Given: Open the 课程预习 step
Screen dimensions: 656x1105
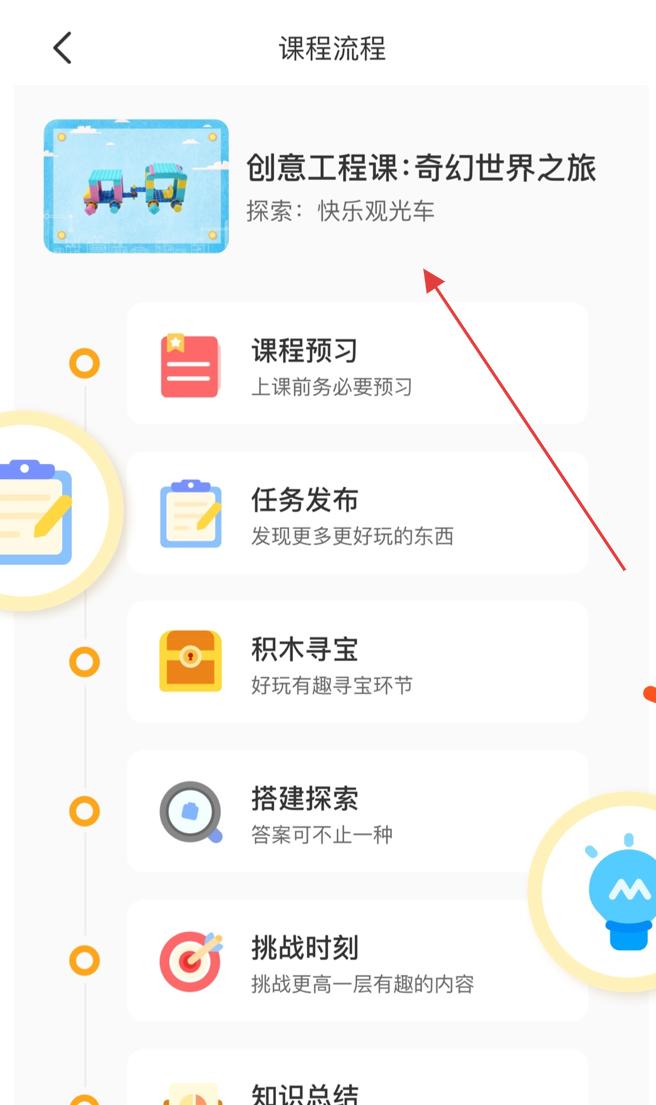Looking at the screenshot, I should coord(357,364).
